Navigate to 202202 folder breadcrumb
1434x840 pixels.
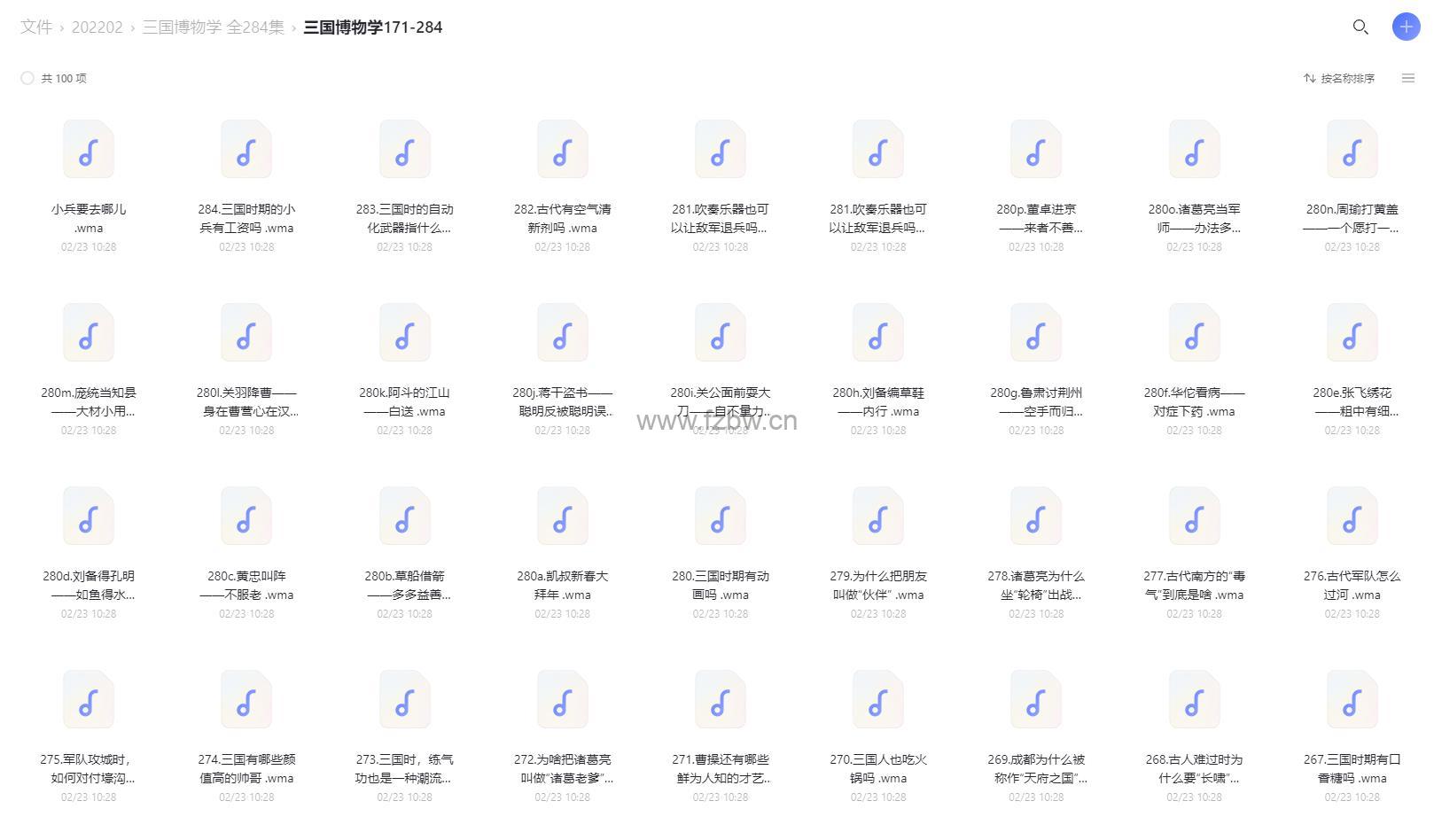pyautogui.click(x=97, y=27)
